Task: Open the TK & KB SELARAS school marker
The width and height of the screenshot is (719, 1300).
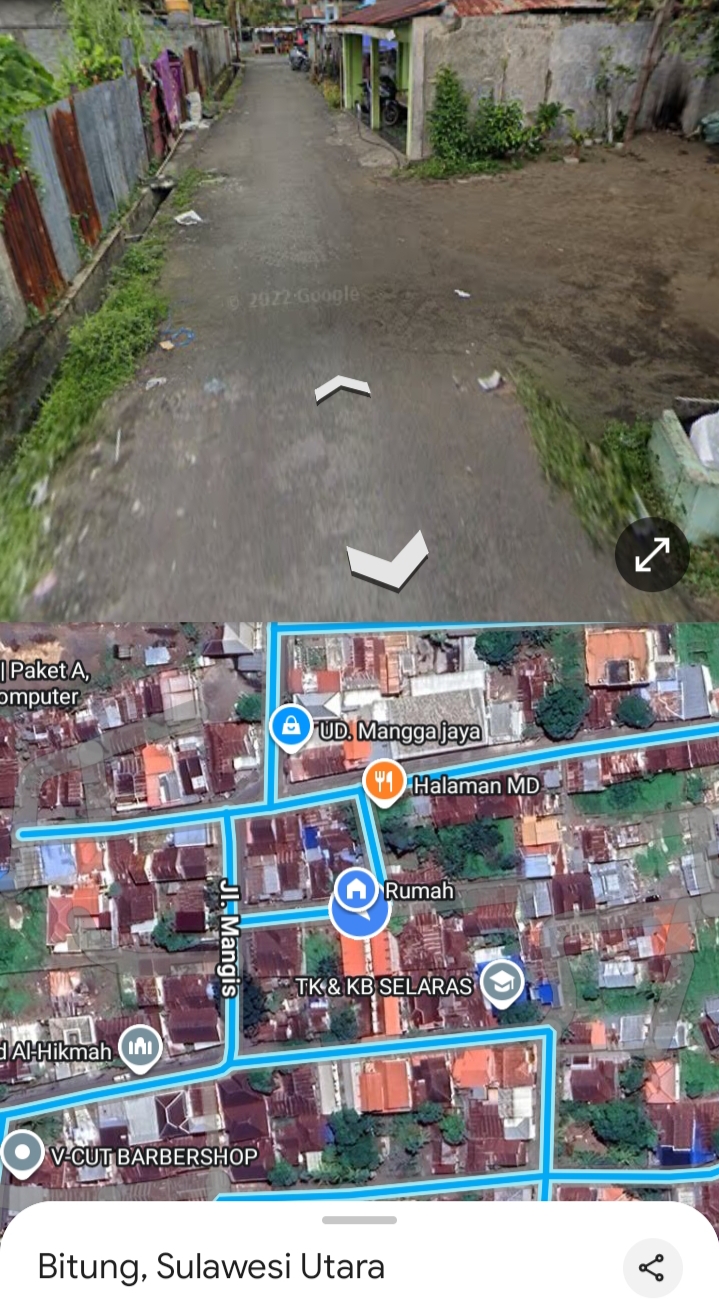Action: point(502,984)
